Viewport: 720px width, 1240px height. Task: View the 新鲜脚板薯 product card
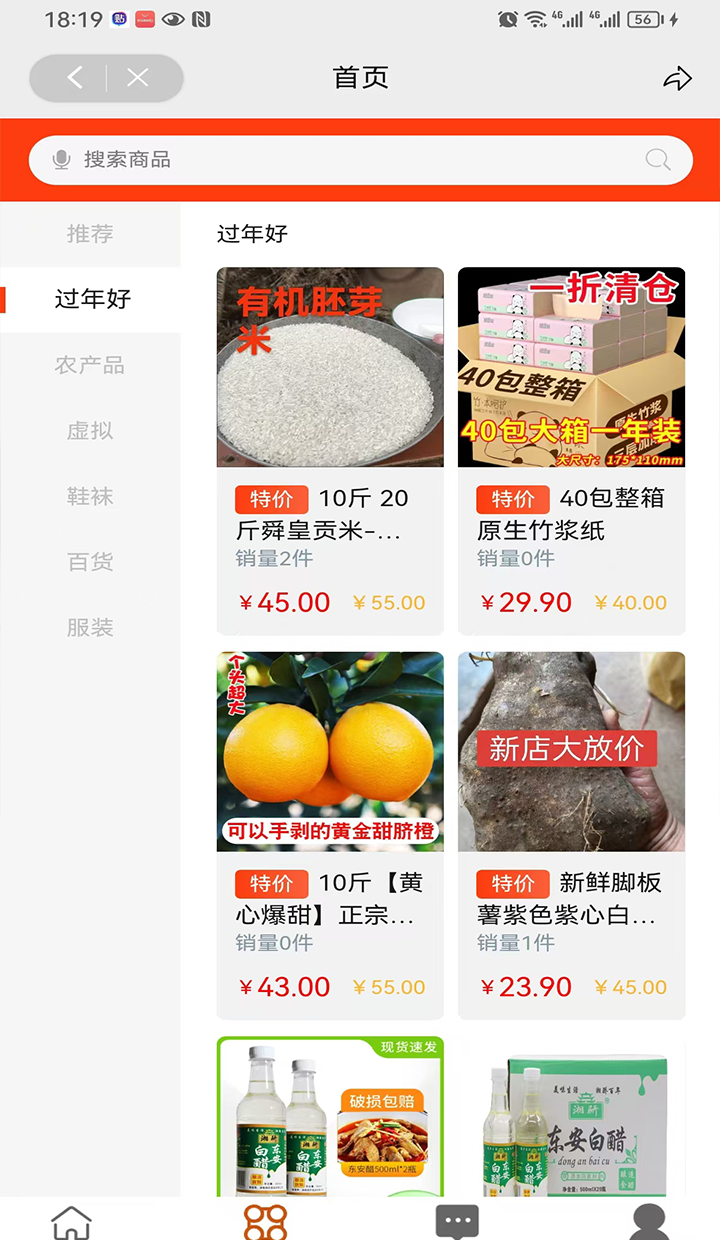tap(571, 835)
